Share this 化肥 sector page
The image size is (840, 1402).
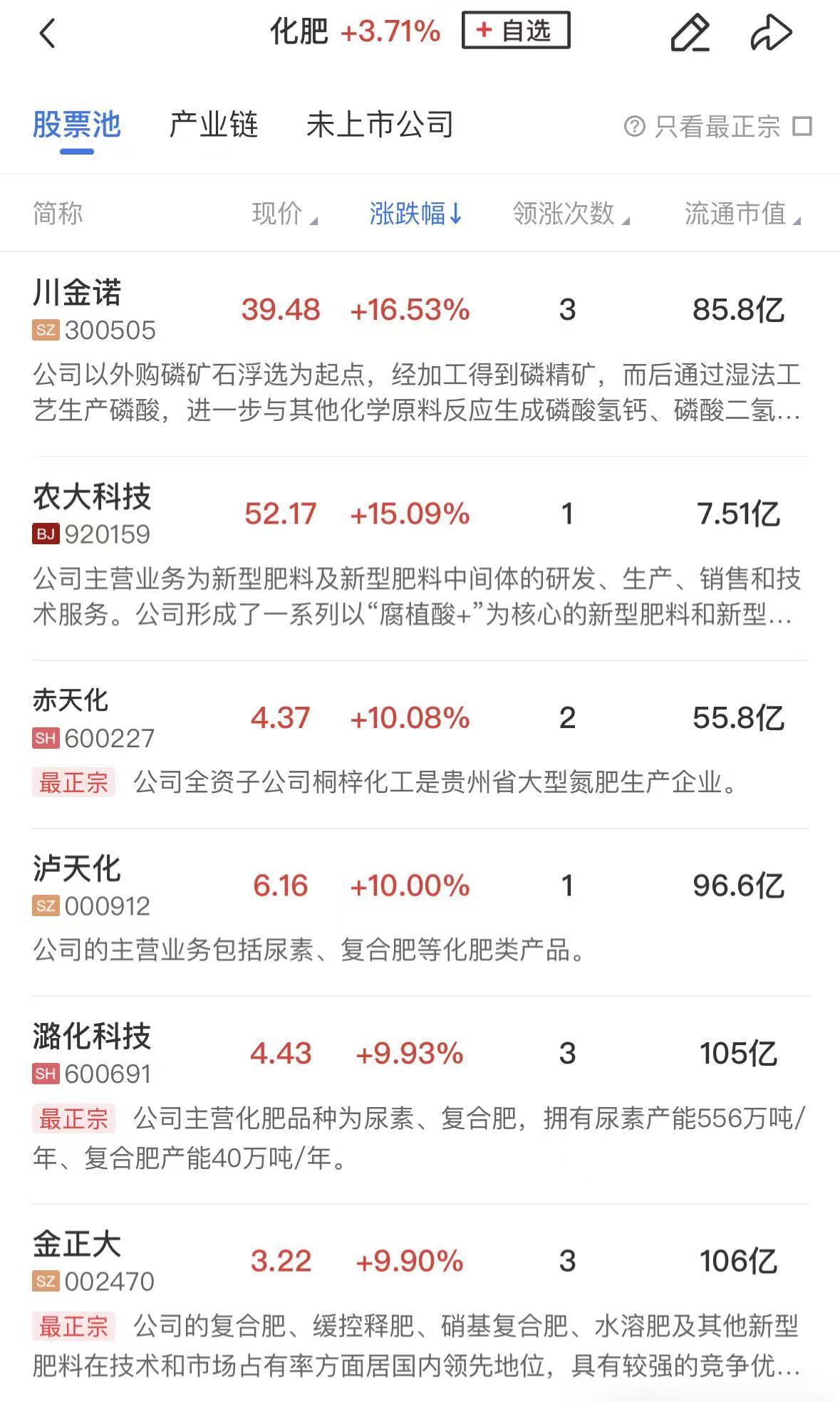pyautogui.click(x=771, y=33)
